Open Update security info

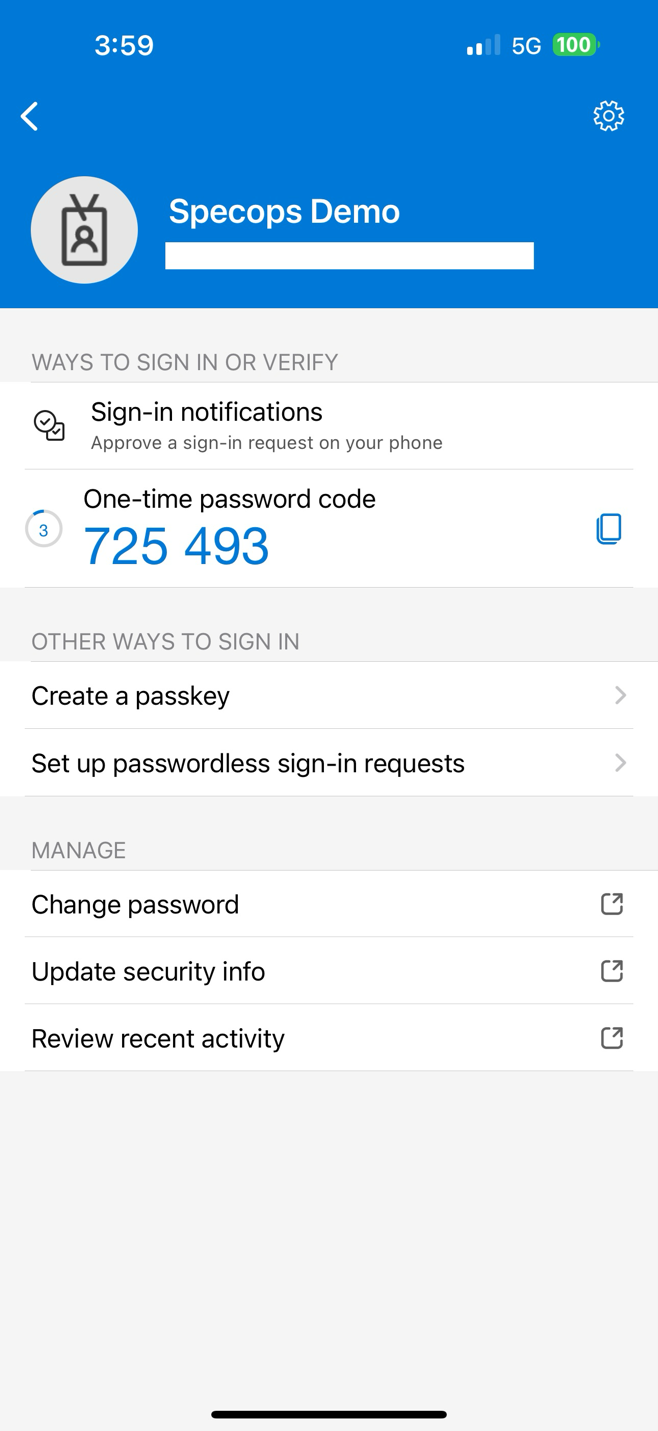pyautogui.click(x=329, y=971)
